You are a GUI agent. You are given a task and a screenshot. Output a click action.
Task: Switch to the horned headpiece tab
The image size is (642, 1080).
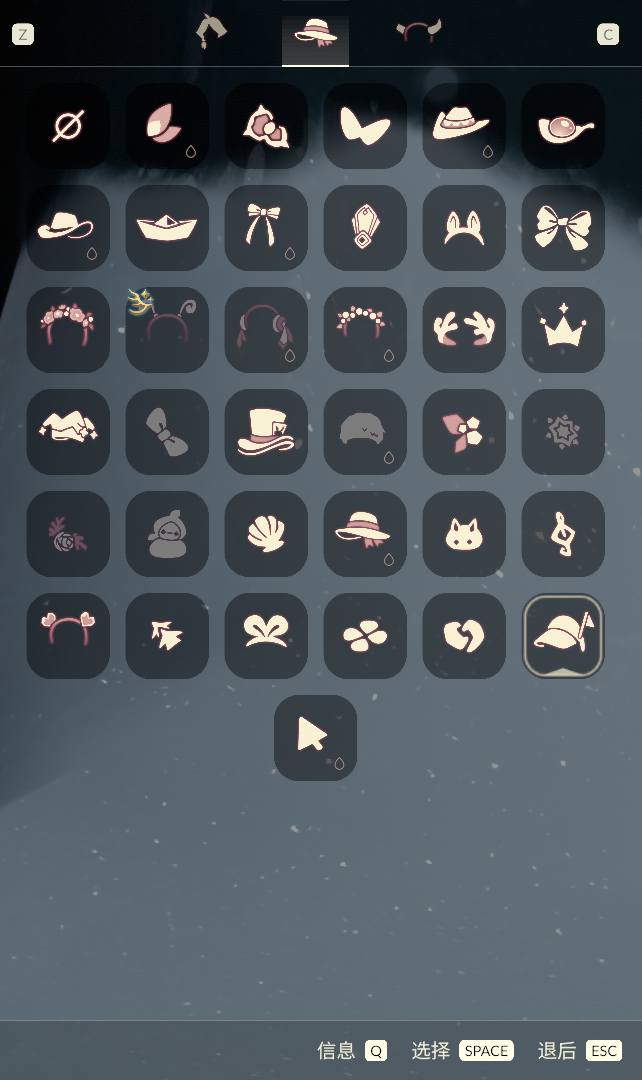coord(418,32)
